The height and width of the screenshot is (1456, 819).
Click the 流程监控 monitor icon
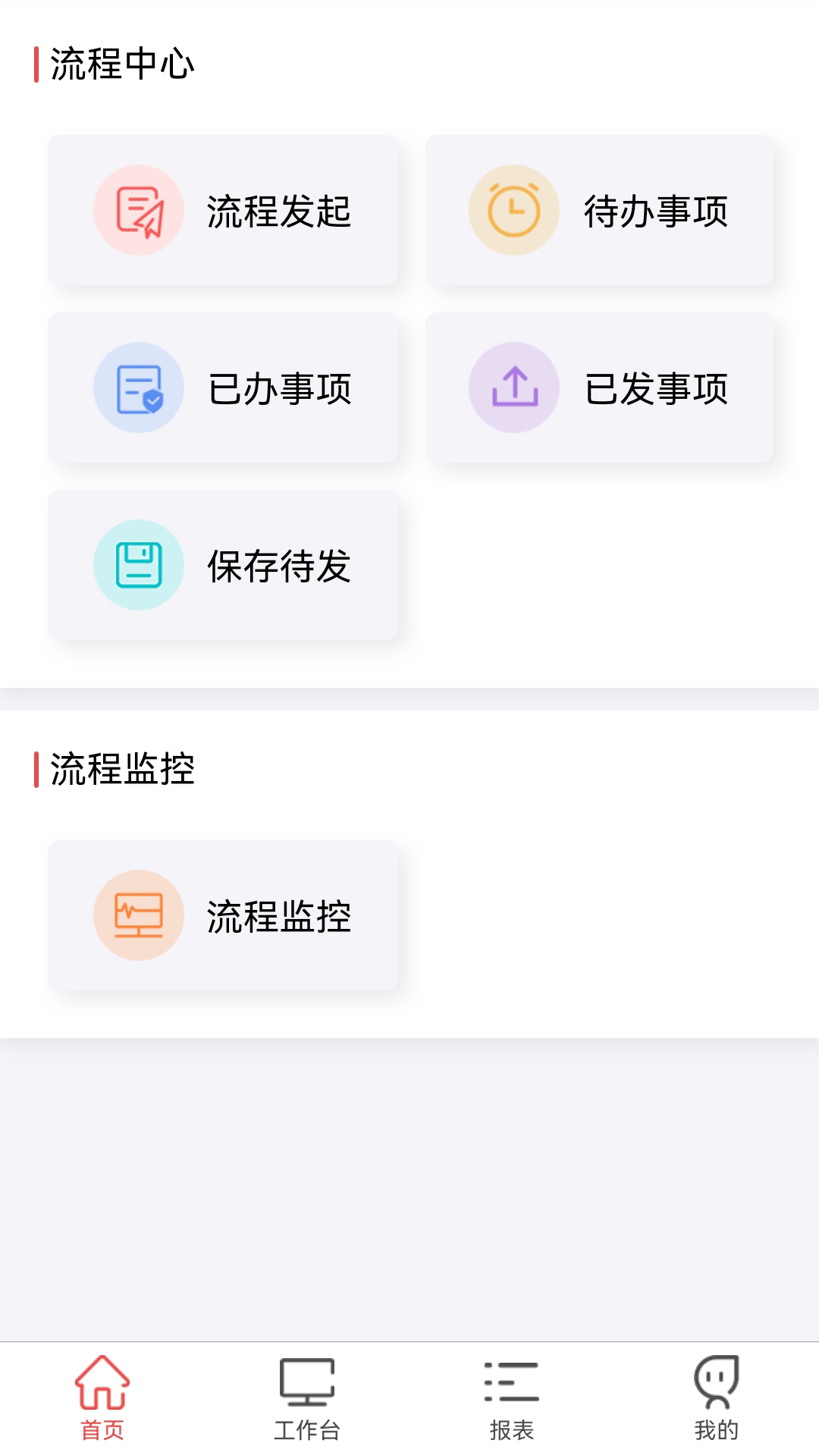click(138, 915)
